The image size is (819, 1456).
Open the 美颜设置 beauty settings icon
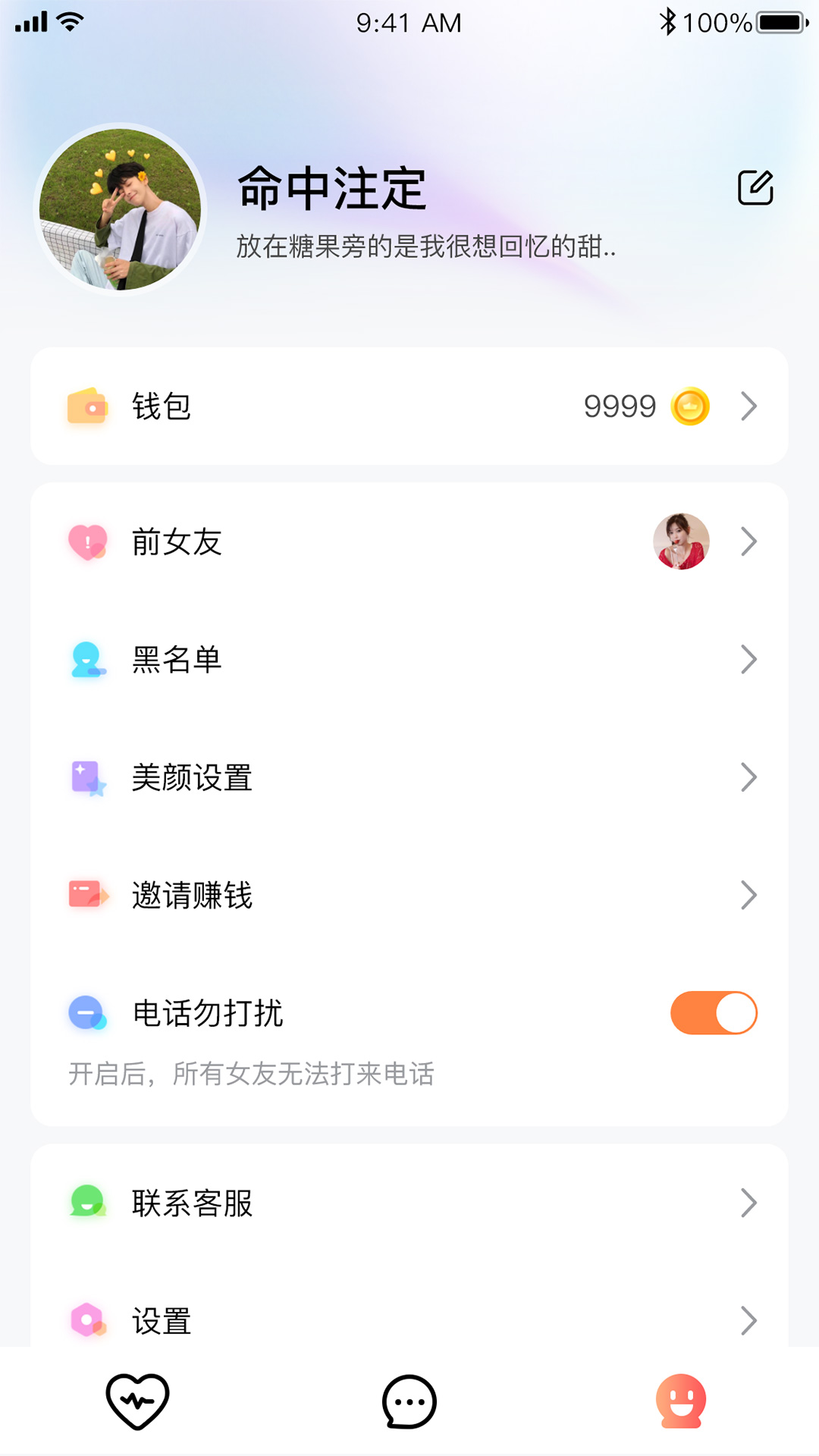pos(87,777)
